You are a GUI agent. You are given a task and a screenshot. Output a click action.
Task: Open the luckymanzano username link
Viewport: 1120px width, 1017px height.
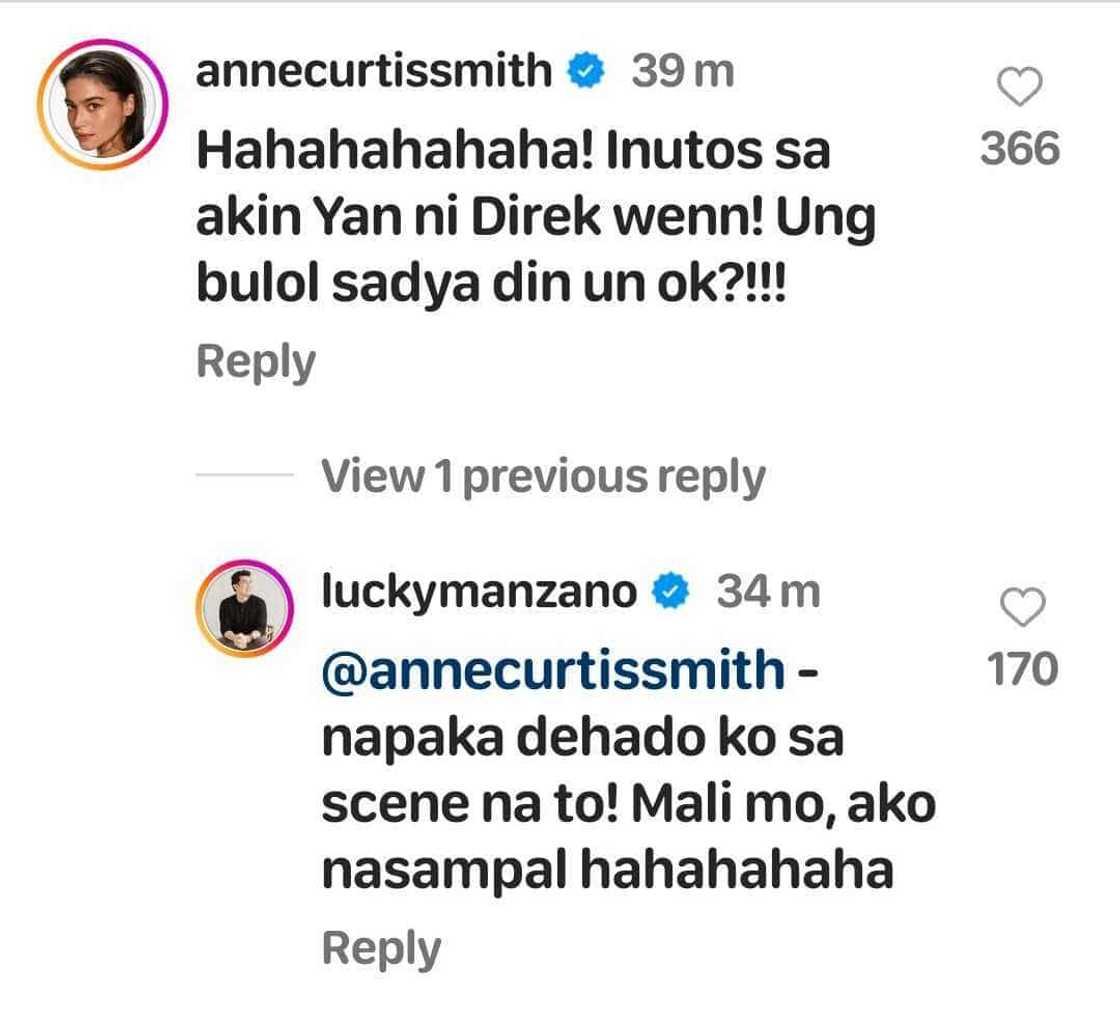[x=479, y=592]
